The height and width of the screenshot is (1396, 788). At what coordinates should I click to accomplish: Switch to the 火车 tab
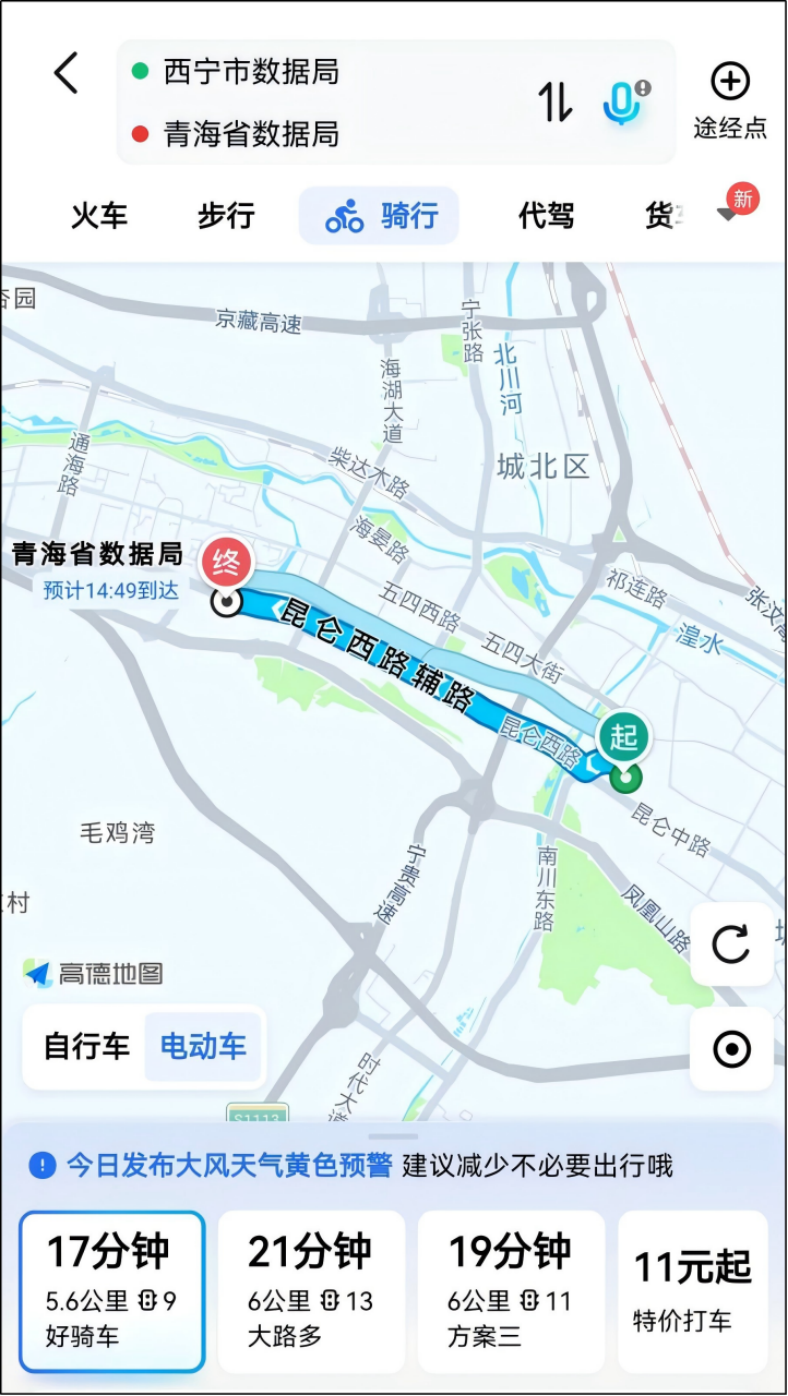click(x=99, y=215)
